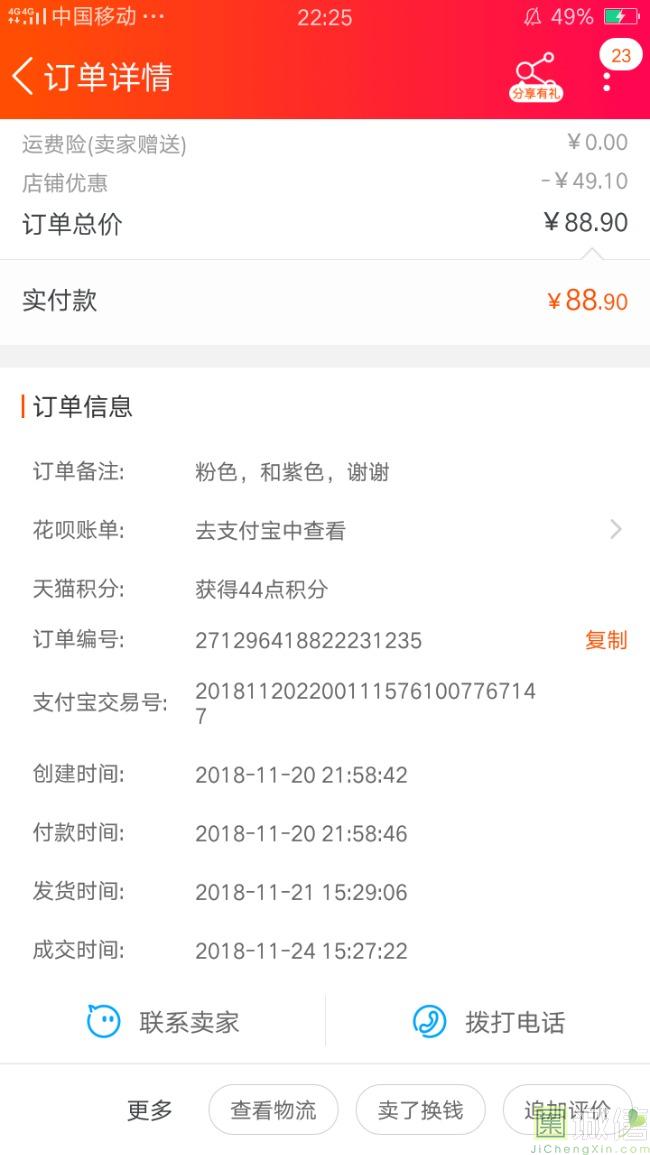Add a follow-up review via 追加评价
This screenshot has height=1155, width=650.
coord(567,1110)
